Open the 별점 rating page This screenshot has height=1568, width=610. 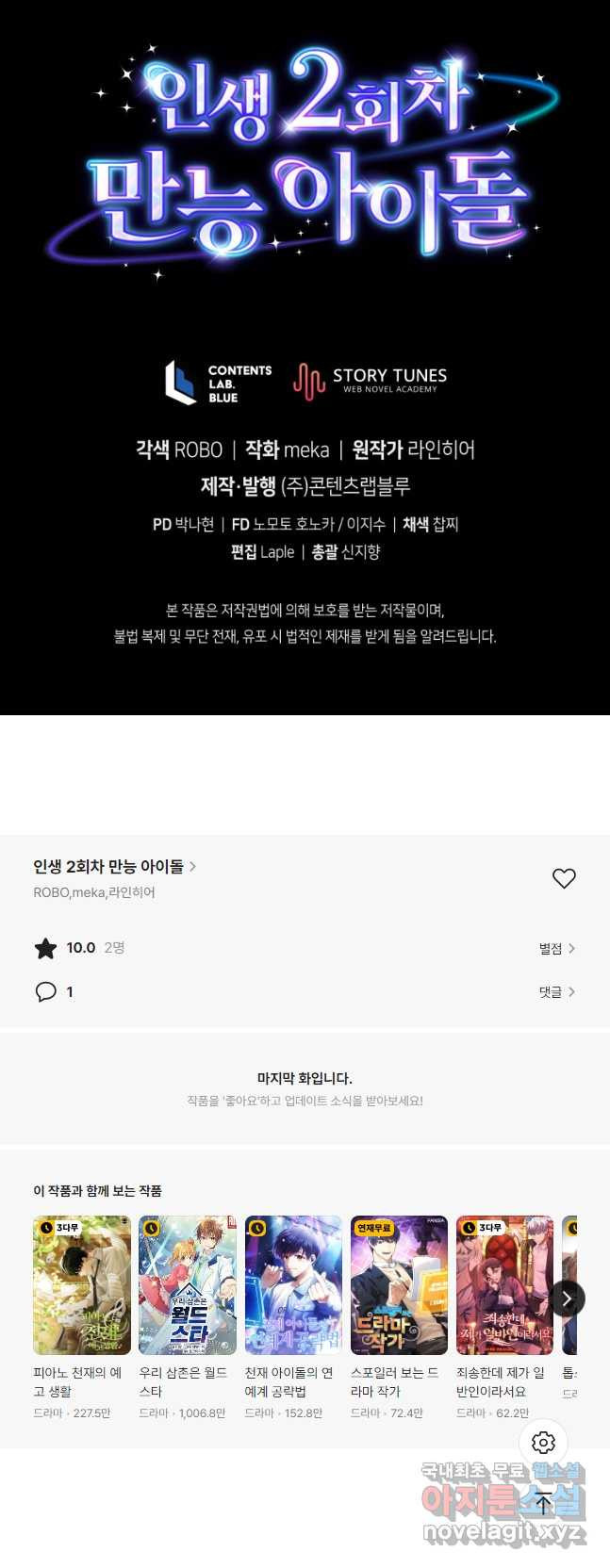pyautogui.click(x=556, y=948)
